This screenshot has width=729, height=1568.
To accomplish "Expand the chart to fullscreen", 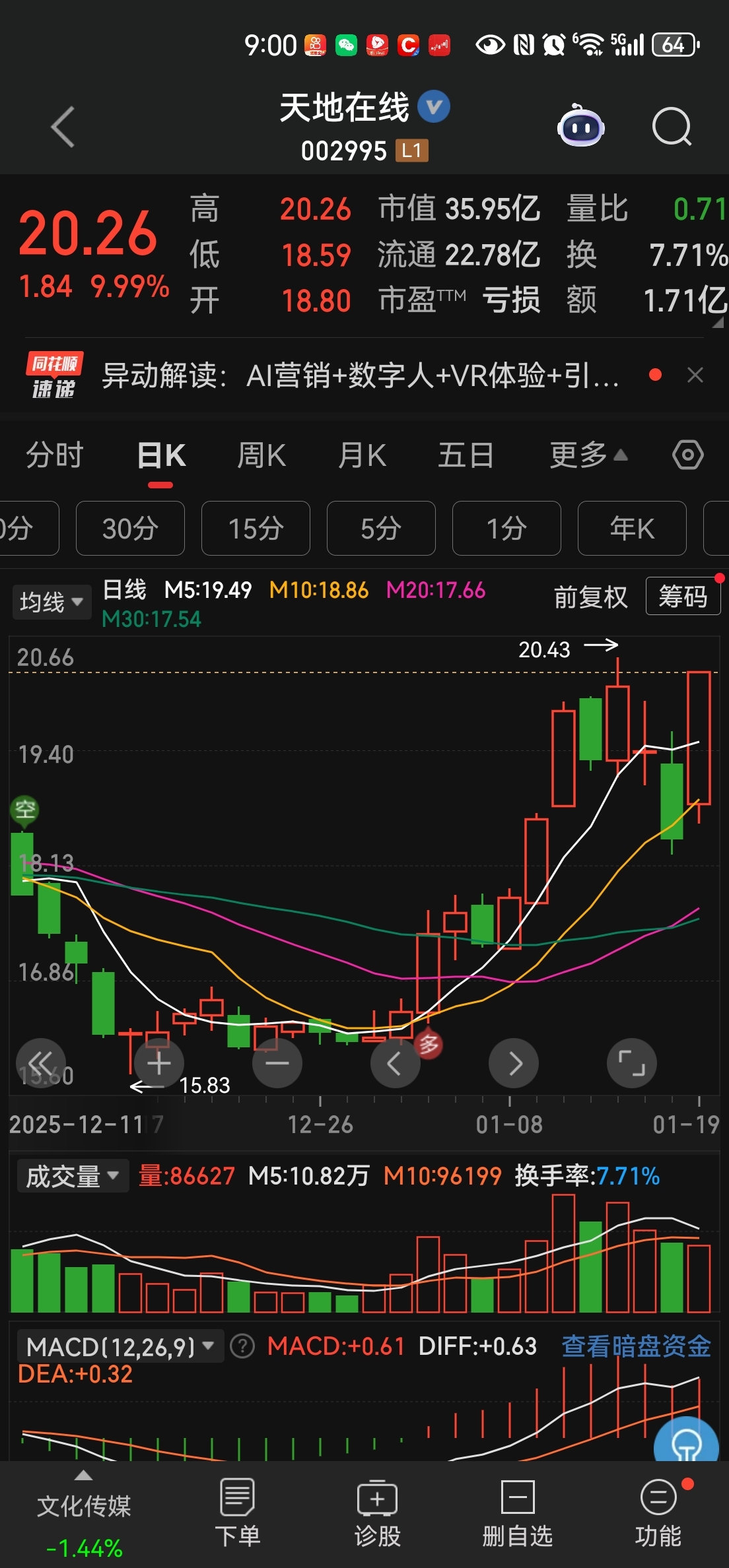I will 632,1064.
